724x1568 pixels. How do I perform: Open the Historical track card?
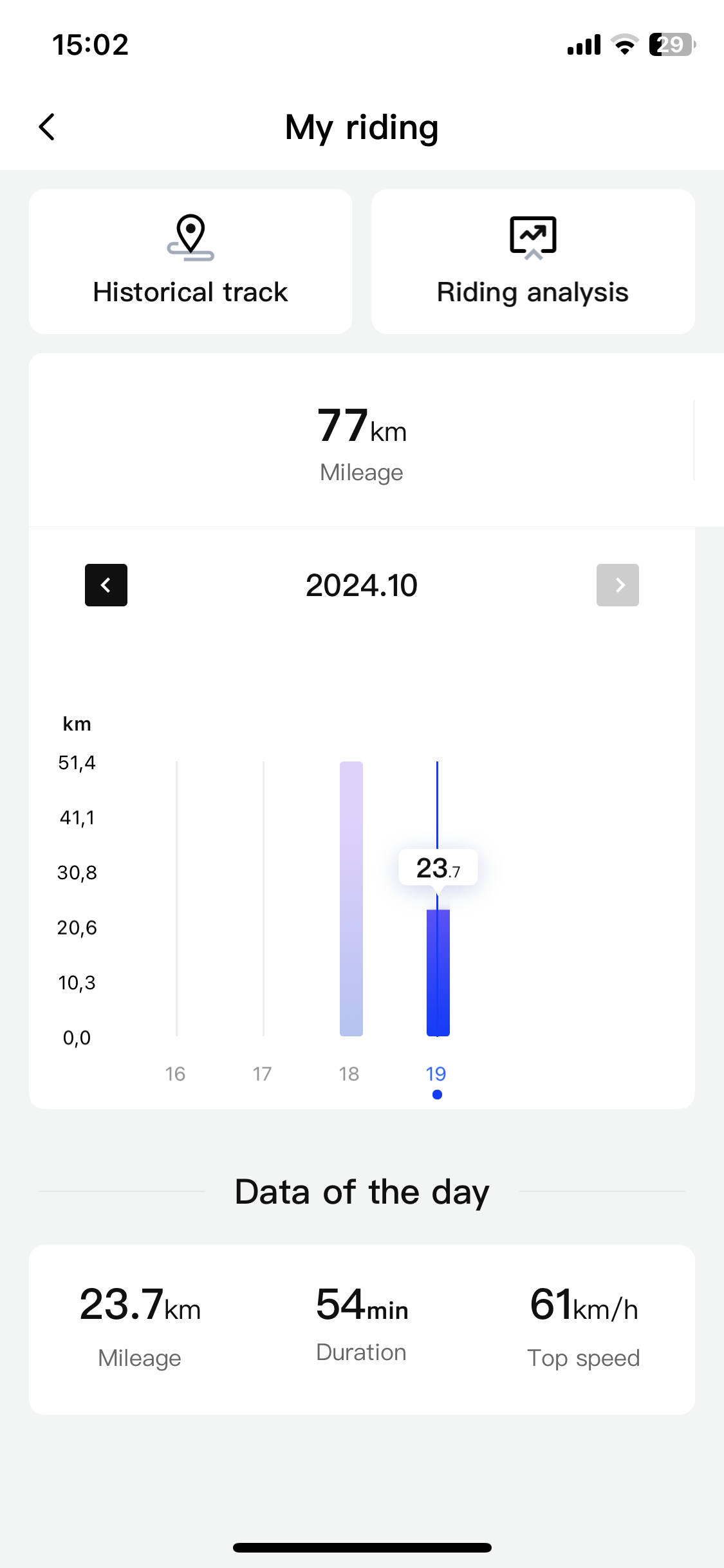(190, 261)
